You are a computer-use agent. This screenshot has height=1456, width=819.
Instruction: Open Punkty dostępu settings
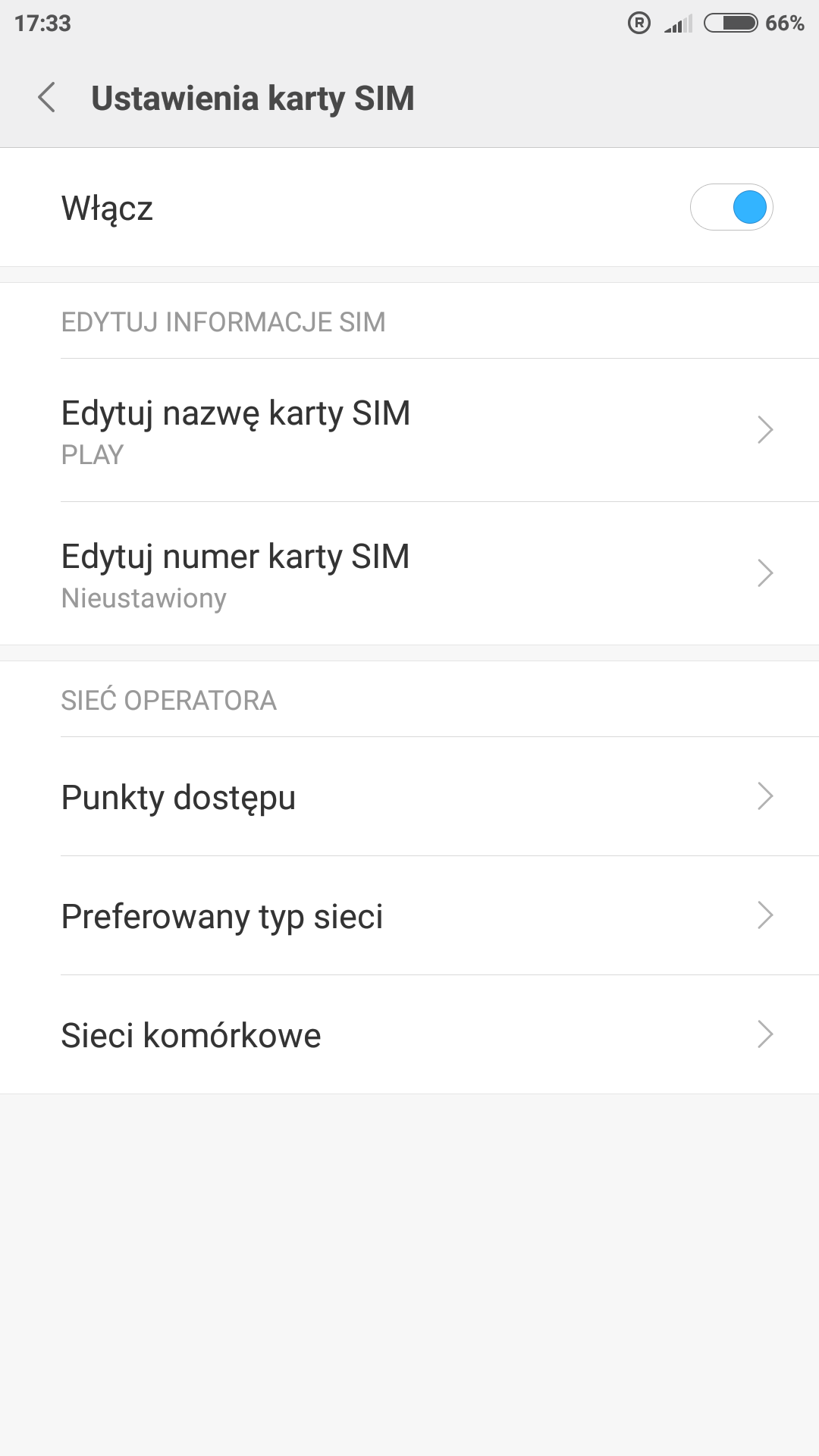pyautogui.click(x=409, y=797)
